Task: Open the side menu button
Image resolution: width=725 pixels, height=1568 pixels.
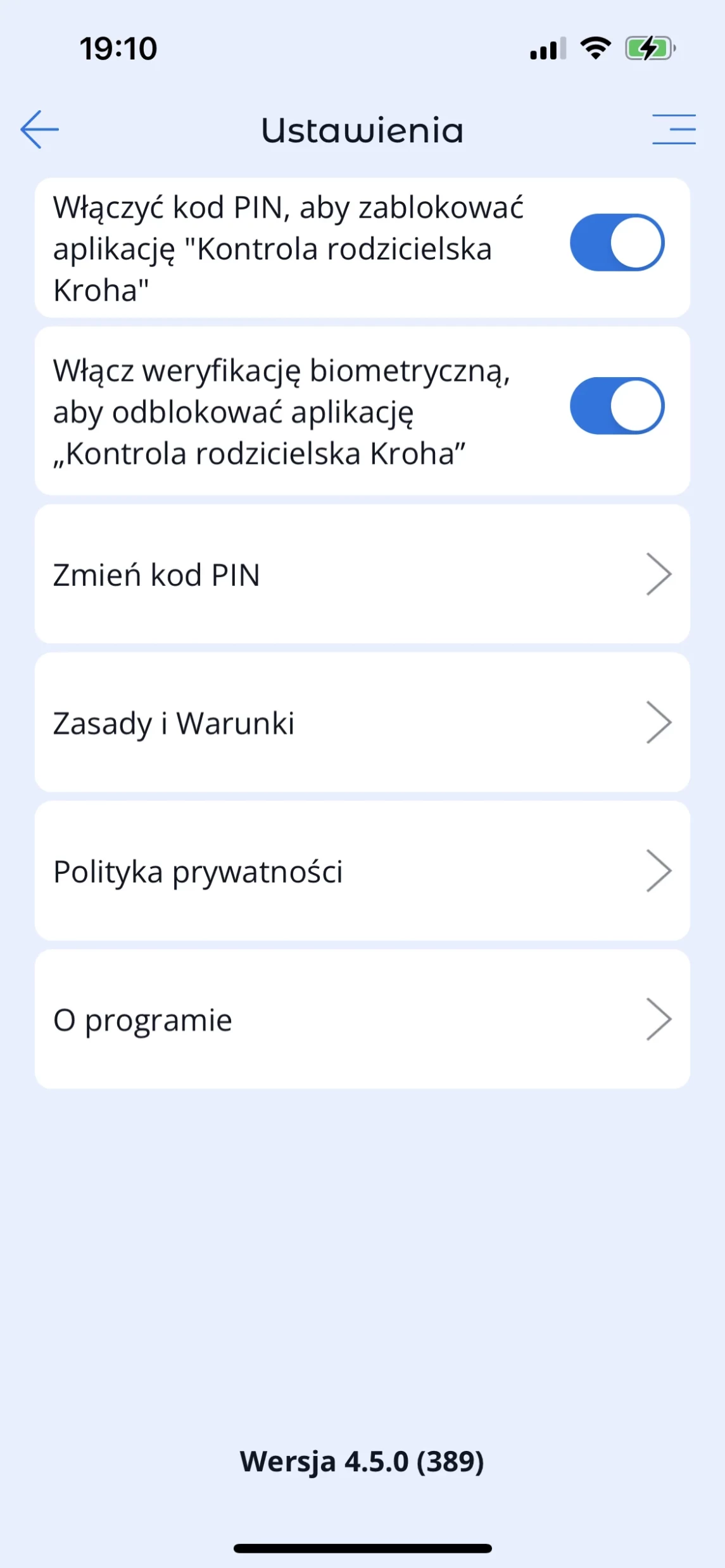Action: pos(674,129)
